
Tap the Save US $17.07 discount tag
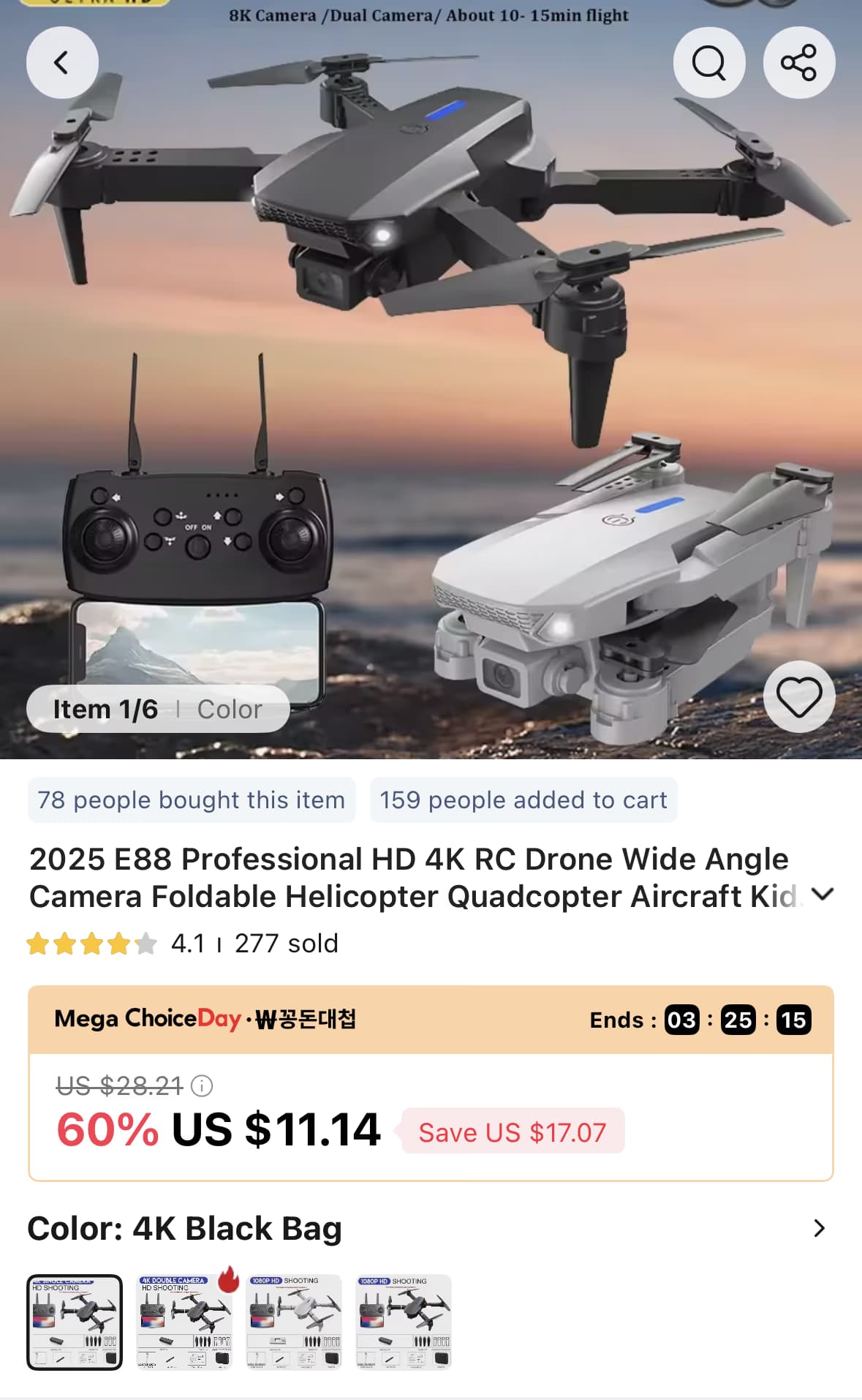[x=512, y=1132]
